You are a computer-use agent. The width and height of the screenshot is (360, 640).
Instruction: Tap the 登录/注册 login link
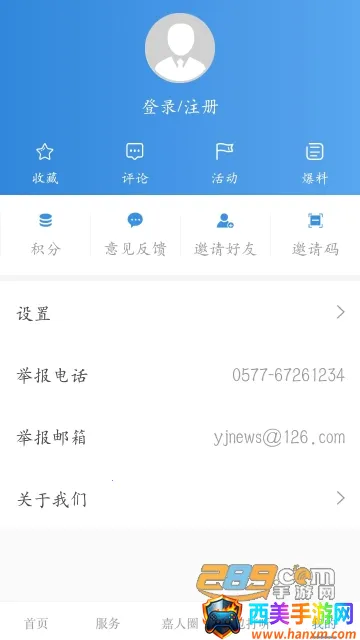pos(180,107)
